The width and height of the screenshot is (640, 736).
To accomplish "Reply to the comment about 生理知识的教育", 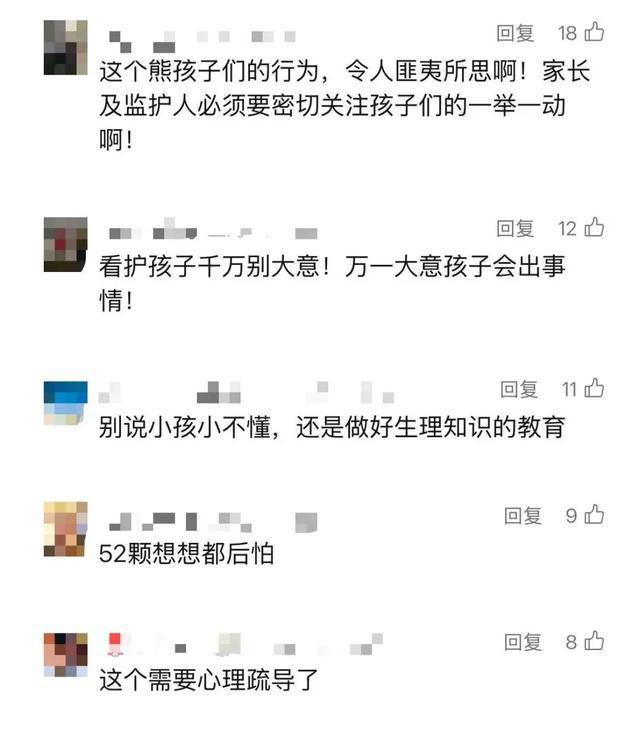I will [x=519, y=389].
